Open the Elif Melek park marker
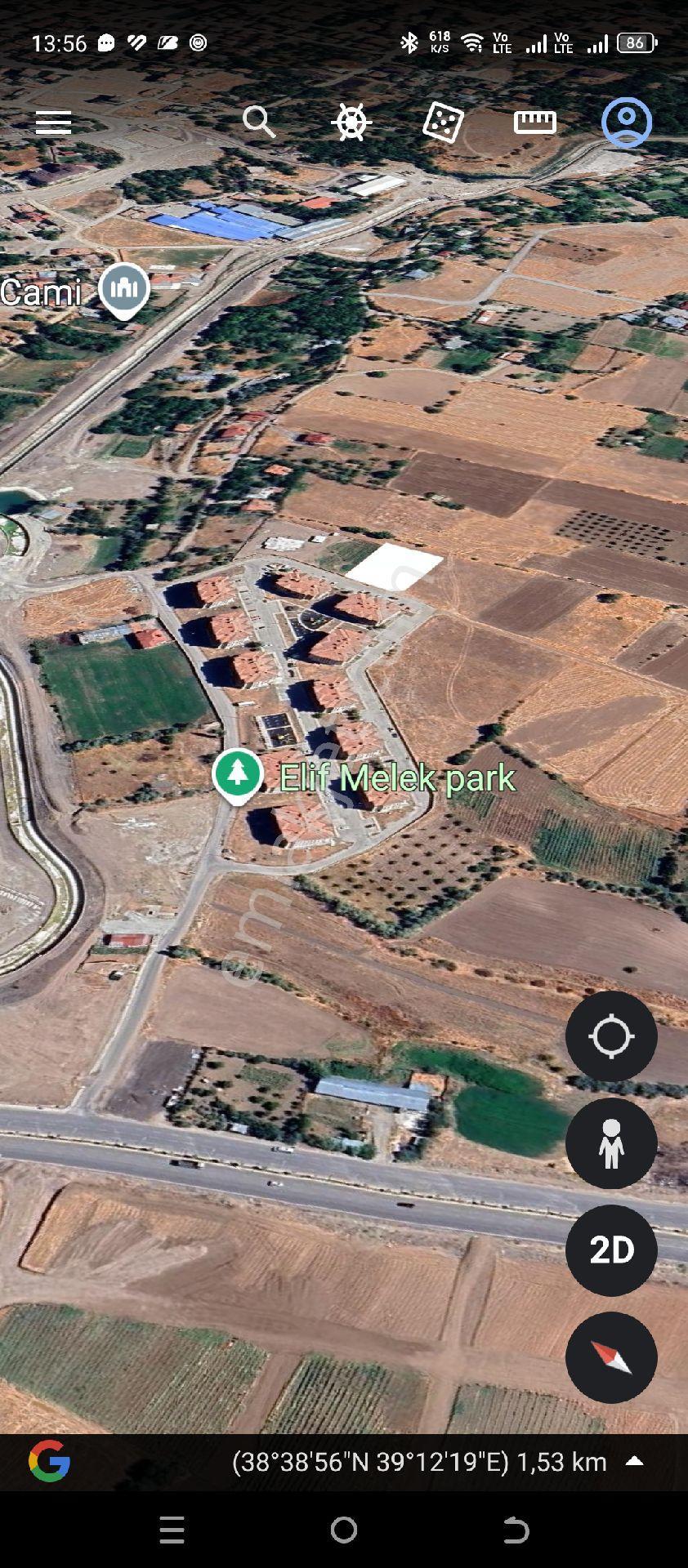The image size is (688, 1568). pos(238,777)
